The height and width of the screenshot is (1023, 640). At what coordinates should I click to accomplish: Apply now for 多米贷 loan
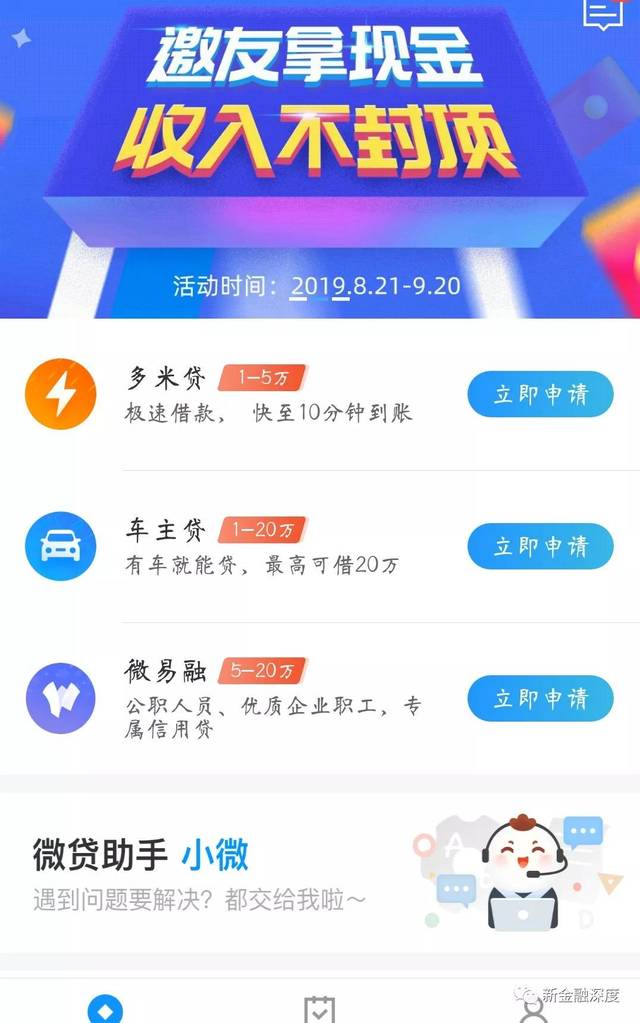[540, 394]
